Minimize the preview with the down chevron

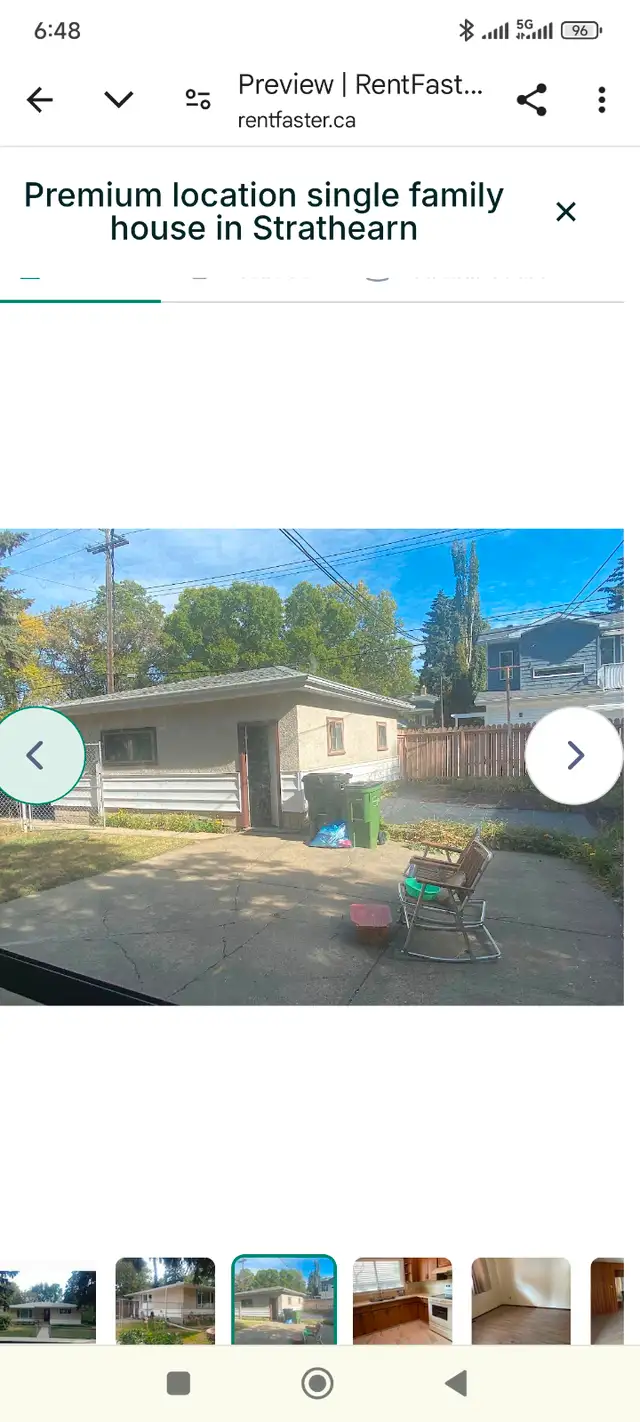pos(119,100)
